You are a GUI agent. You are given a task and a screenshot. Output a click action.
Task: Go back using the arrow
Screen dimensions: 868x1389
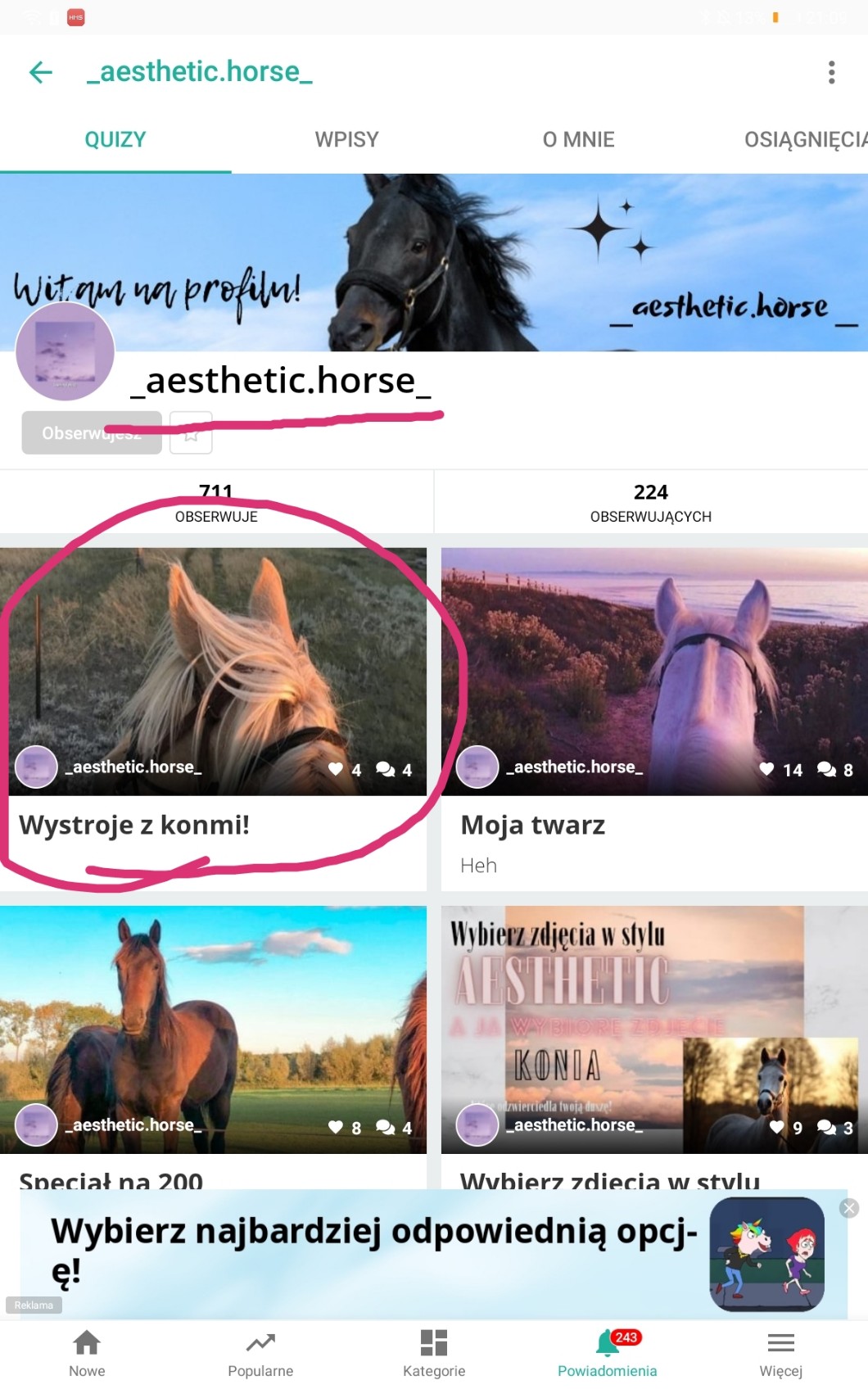click(x=40, y=72)
